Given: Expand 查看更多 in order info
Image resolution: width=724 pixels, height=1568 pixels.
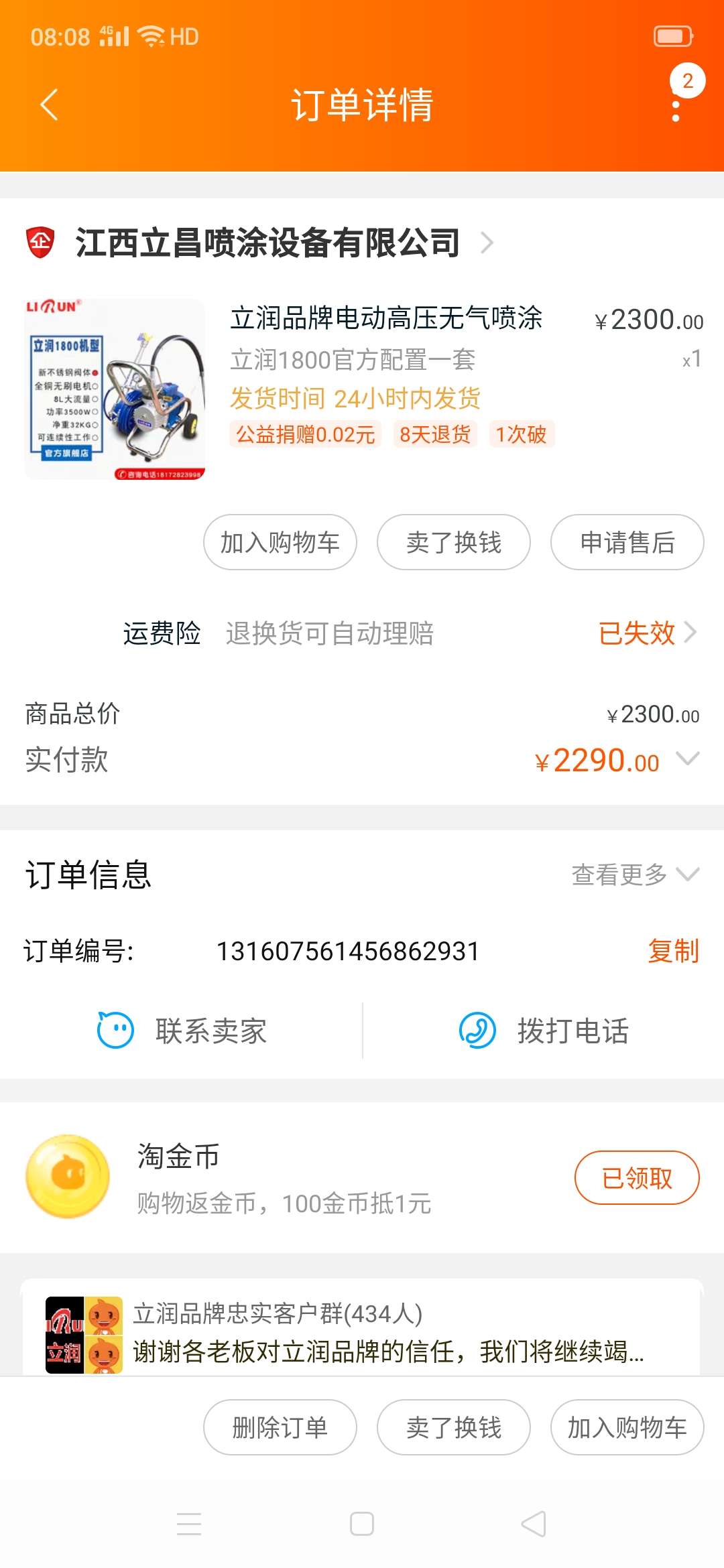Looking at the screenshot, I should [634, 874].
